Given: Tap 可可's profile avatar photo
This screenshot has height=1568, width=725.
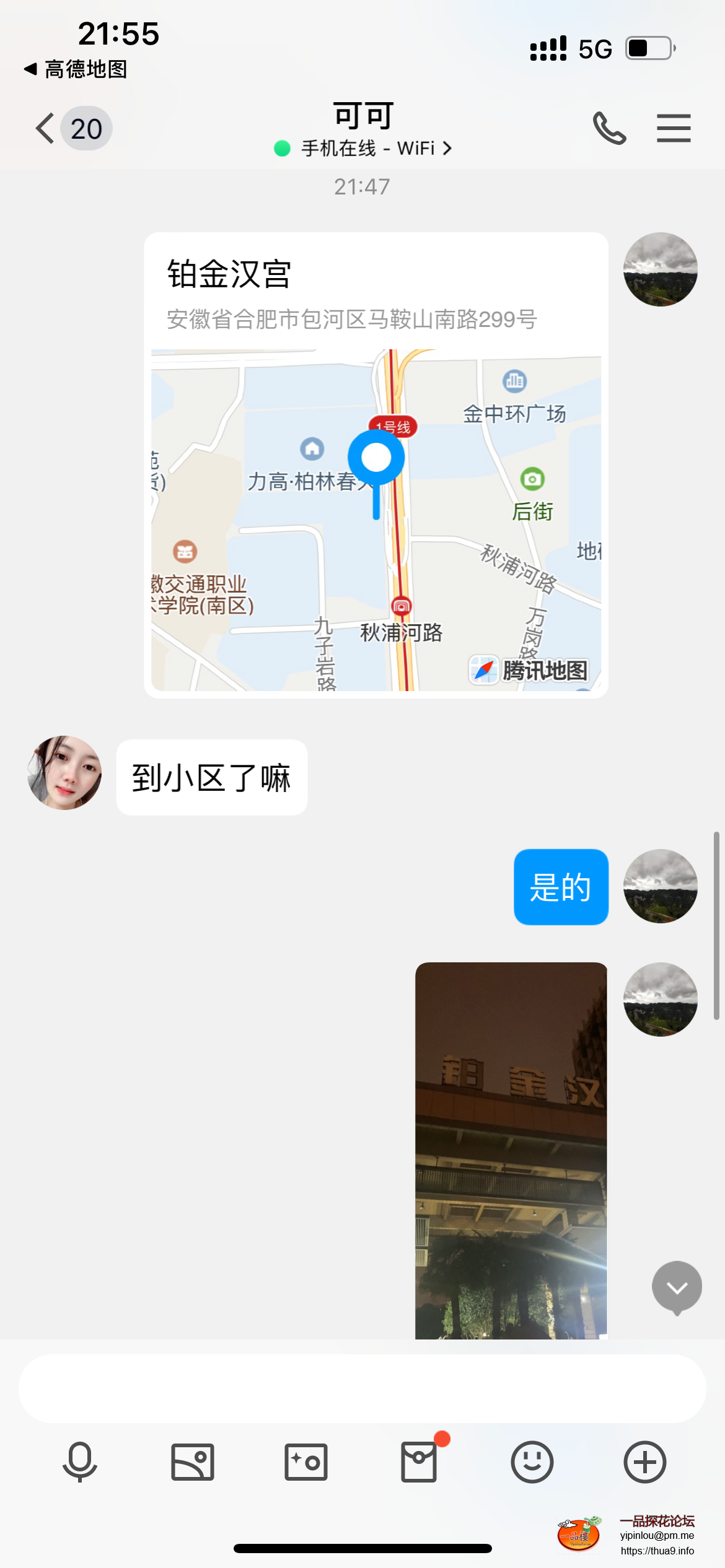Looking at the screenshot, I should click(63, 773).
